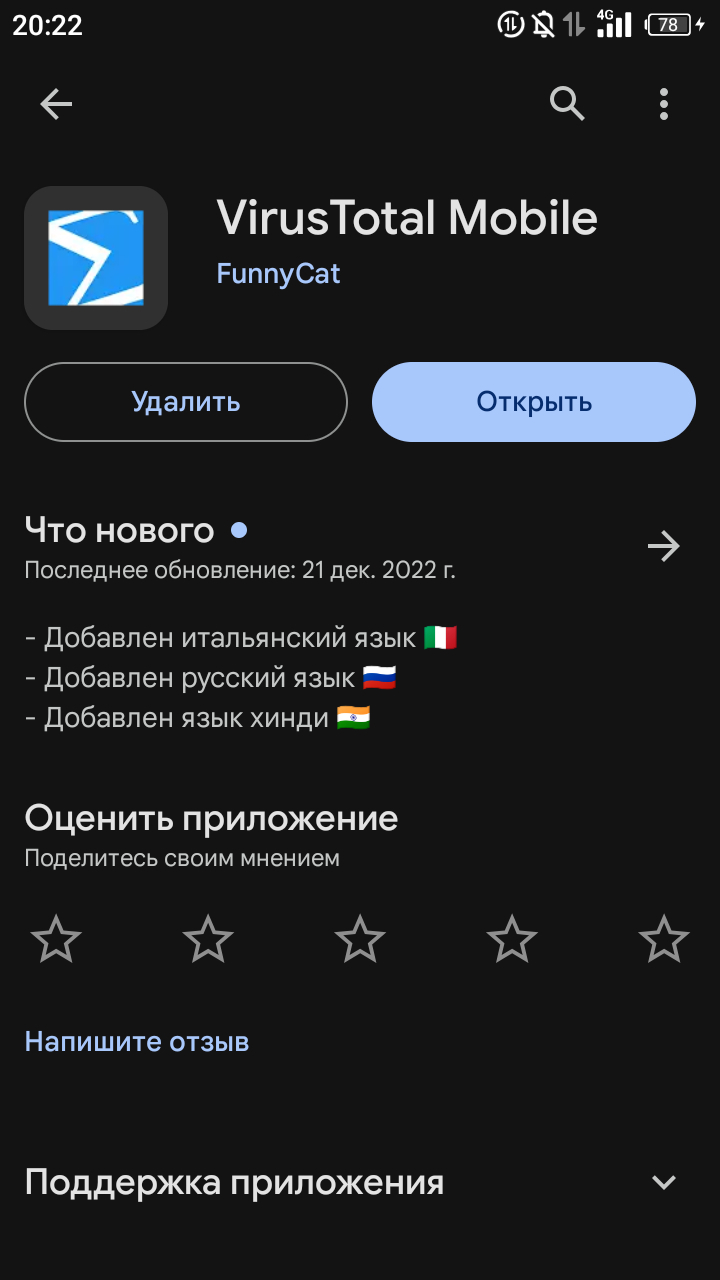The width and height of the screenshot is (720, 1280).
Task: Open the FunnyCat developer page
Action: [x=278, y=273]
